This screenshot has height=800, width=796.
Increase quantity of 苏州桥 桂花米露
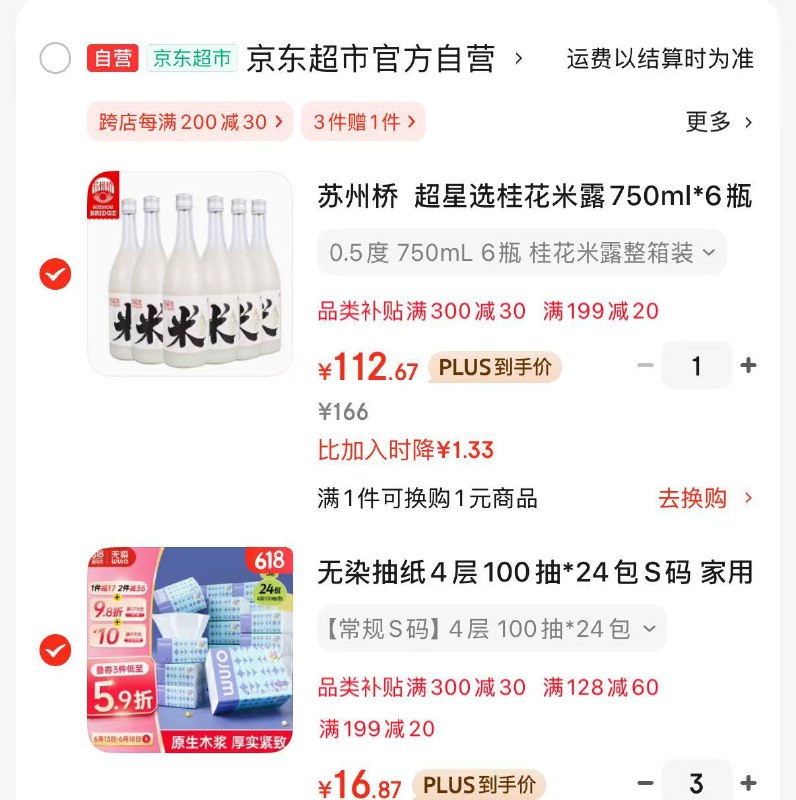coord(748,366)
